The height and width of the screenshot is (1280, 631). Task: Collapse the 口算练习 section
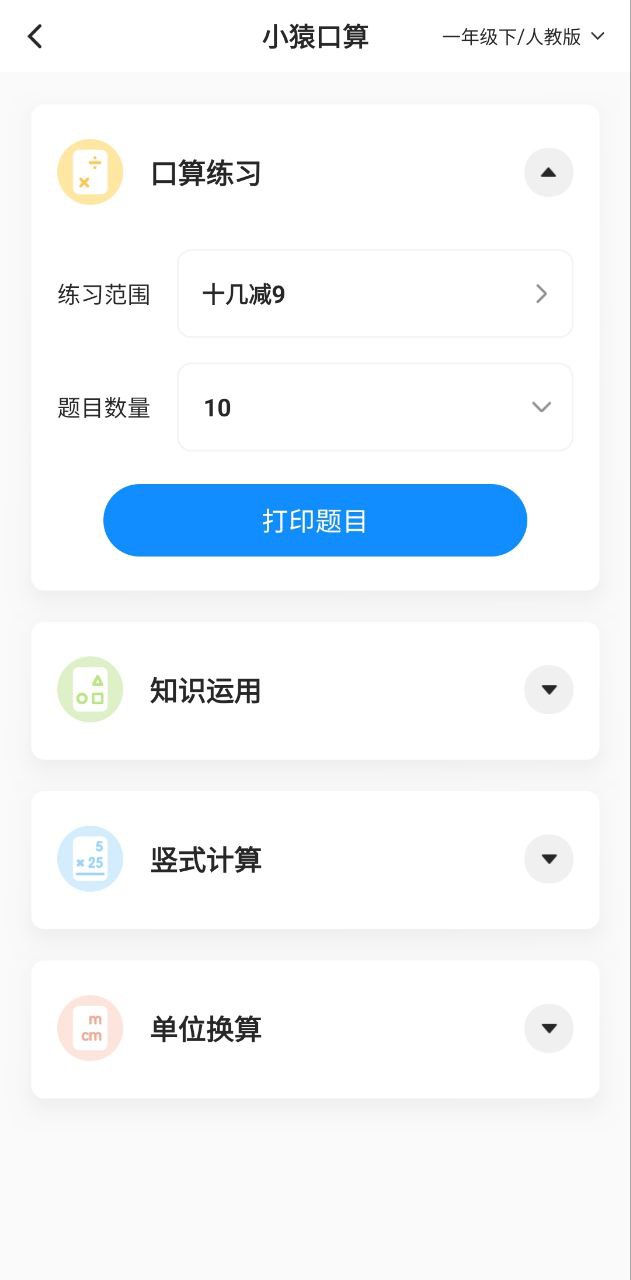click(x=548, y=173)
